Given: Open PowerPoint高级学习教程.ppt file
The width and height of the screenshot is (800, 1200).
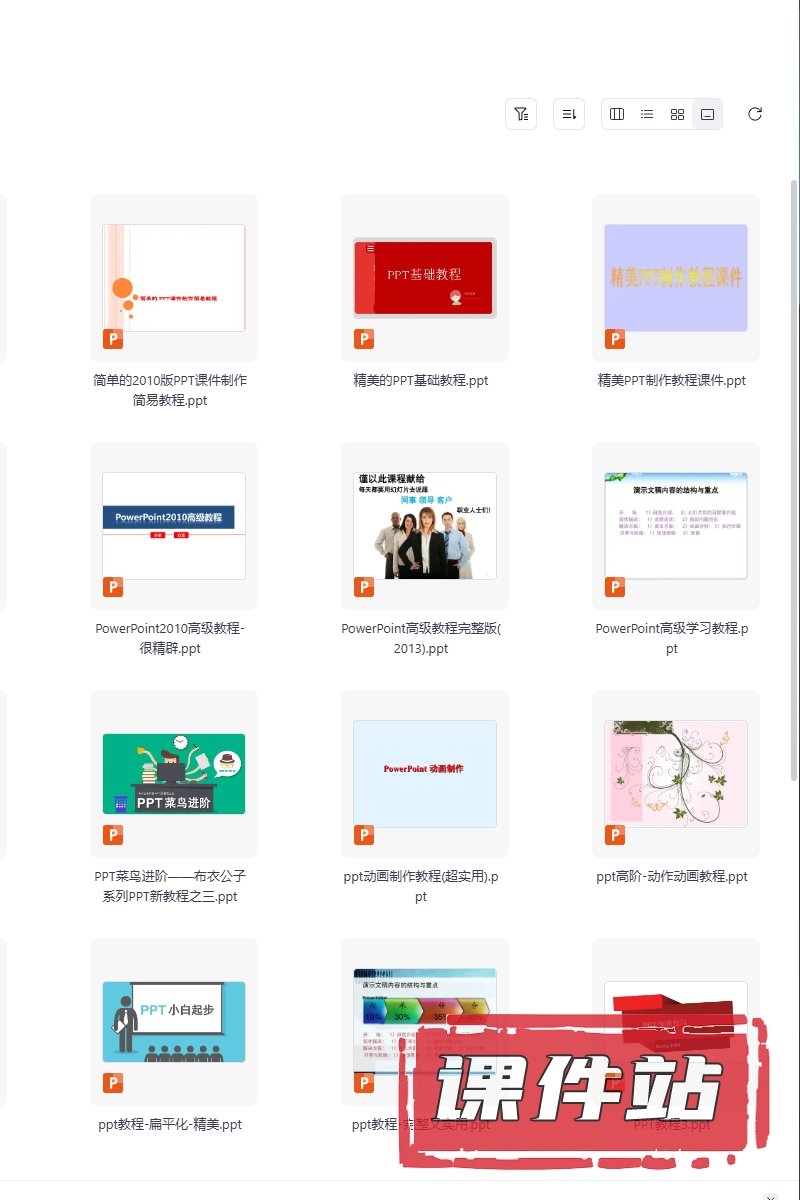Looking at the screenshot, I should [676, 526].
